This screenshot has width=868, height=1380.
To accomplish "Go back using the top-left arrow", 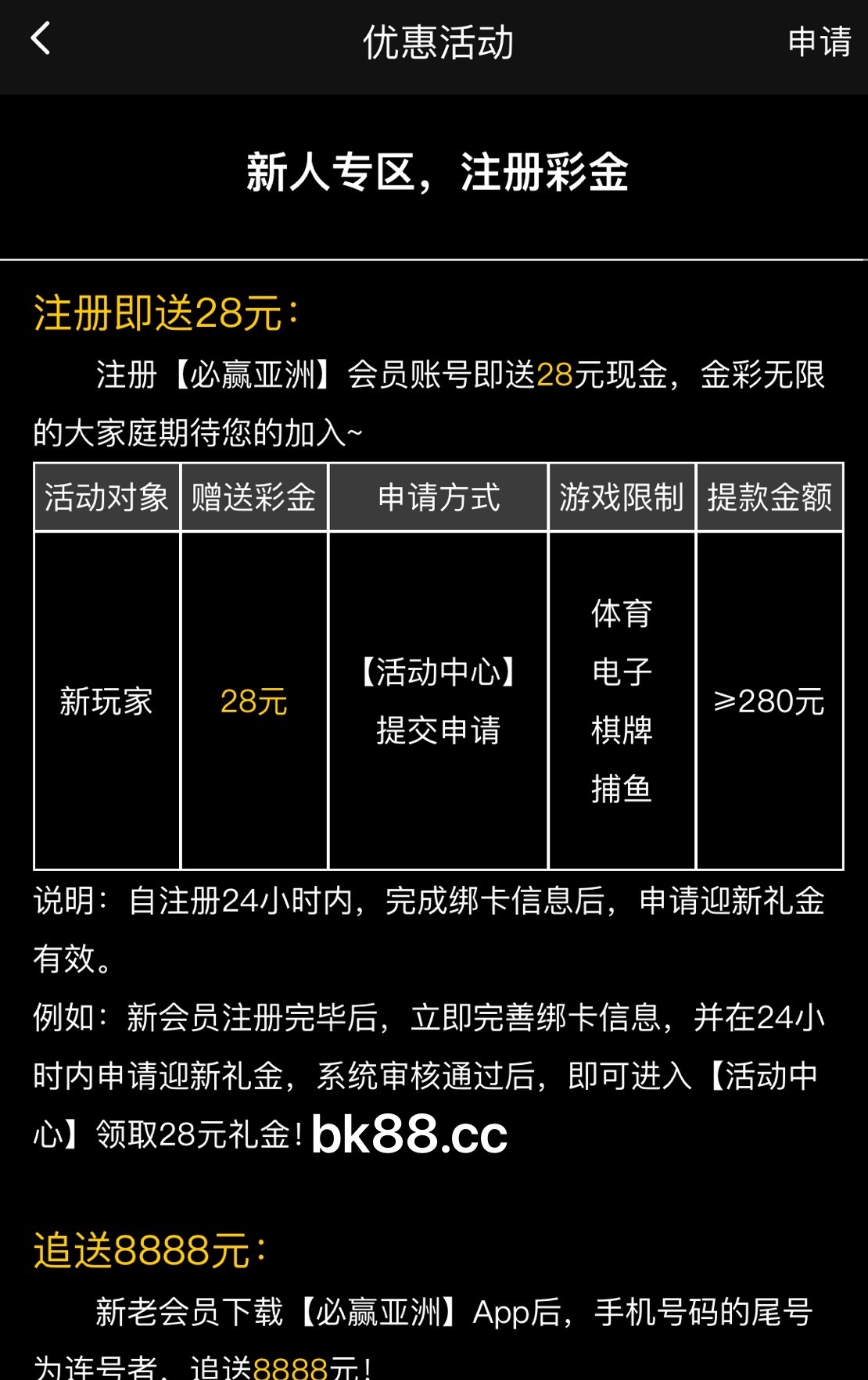I will [x=41, y=39].
